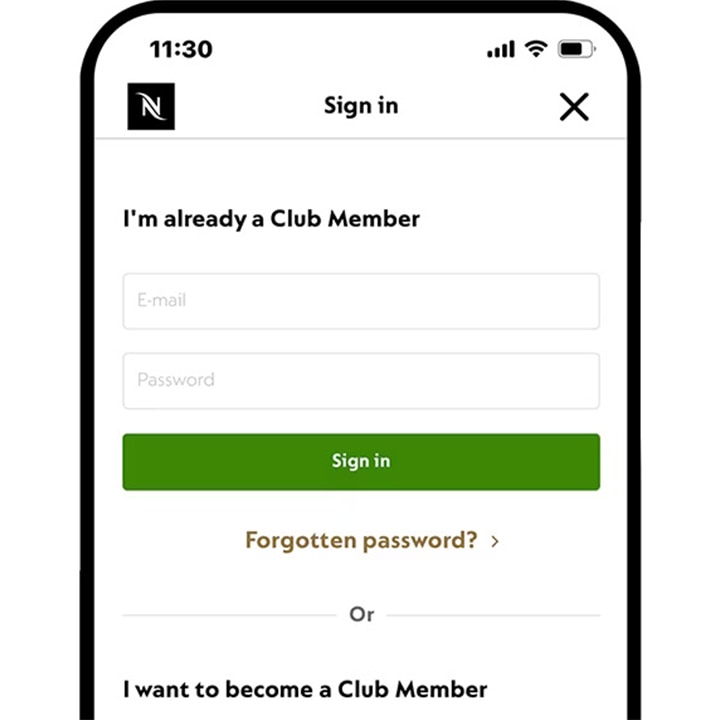Close the Sign in screen
The height and width of the screenshot is (720, 720).
coord(574,106)
